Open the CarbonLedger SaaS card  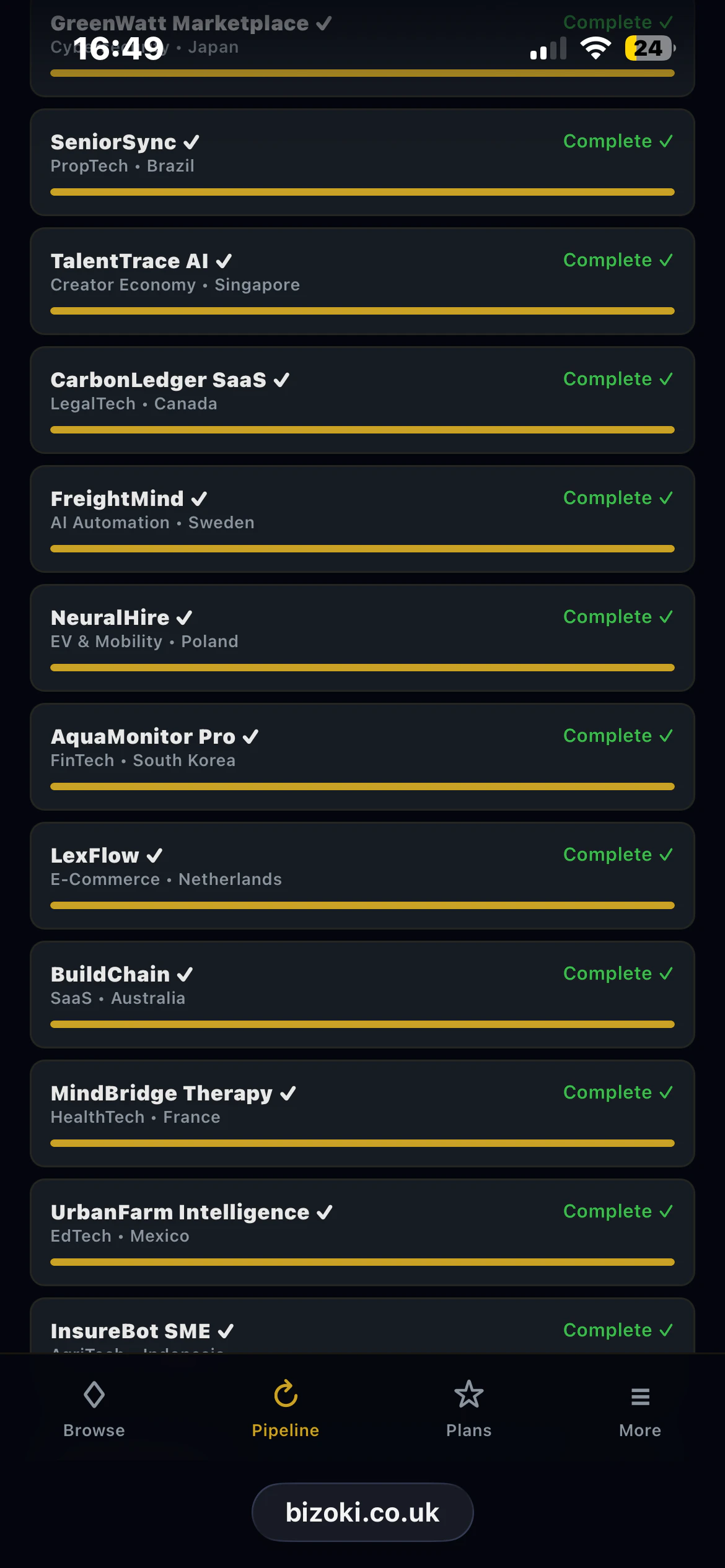coord(362,400)
